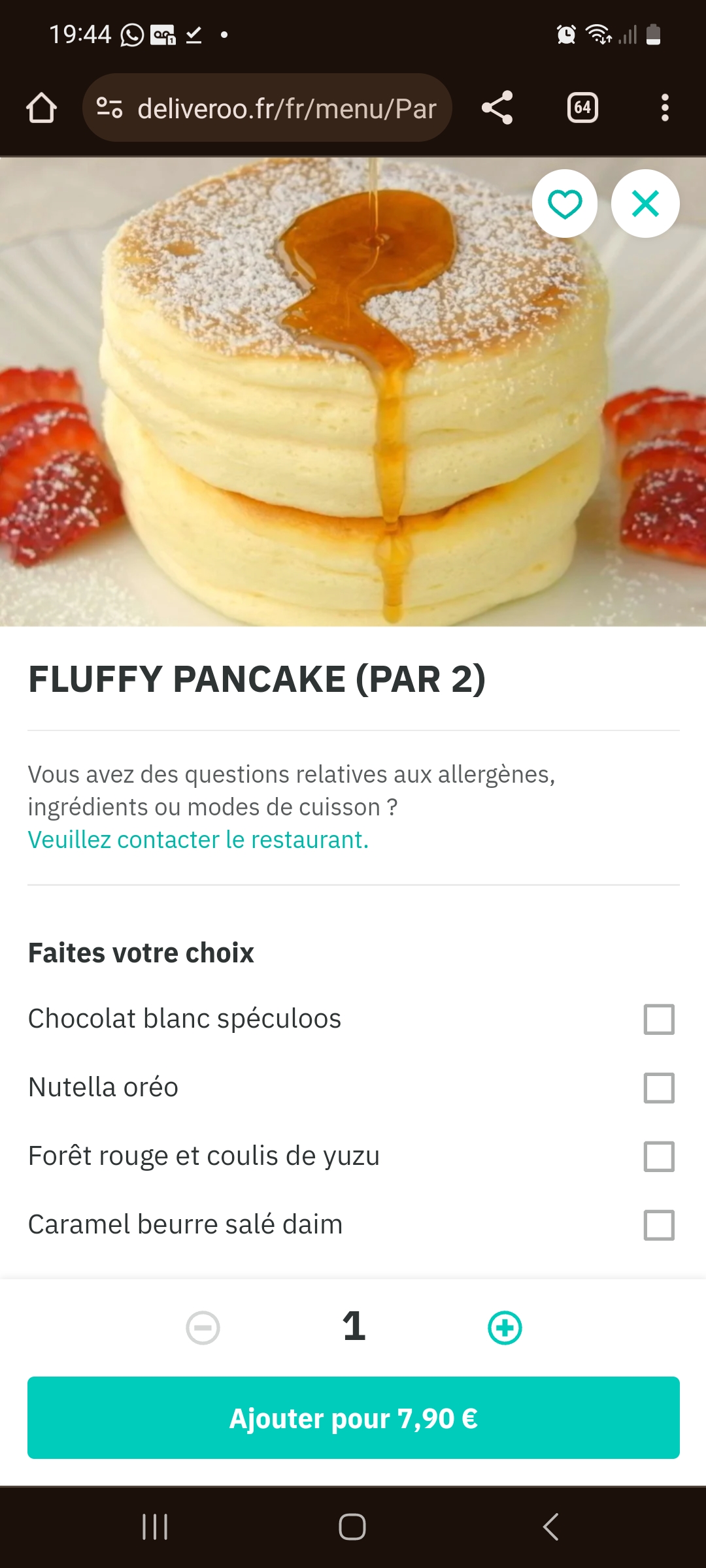Select the Nutella oréo checkbox
The image size is (706, 1568).
[659, 1088]
